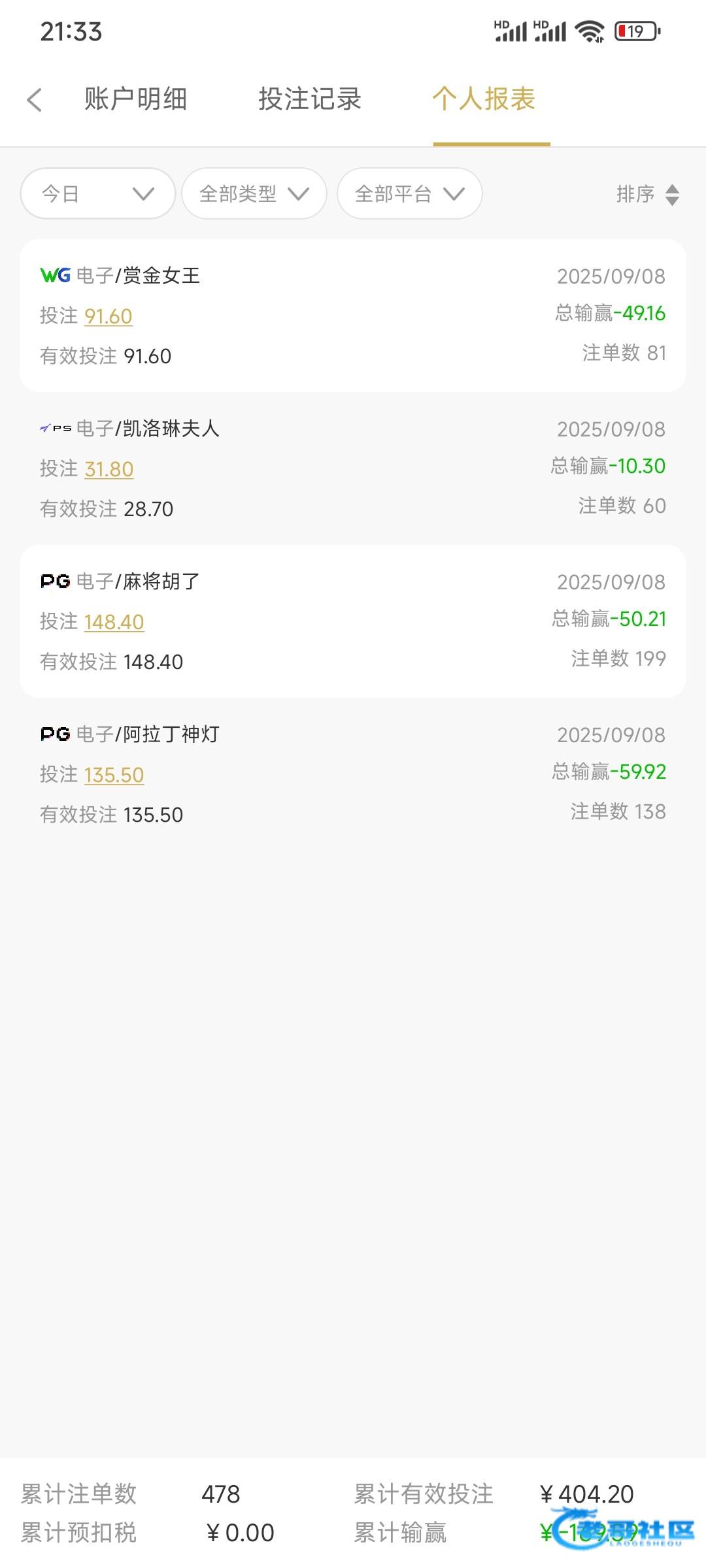The height and width of the screenshot is (1568, 706).
Task: Open the 赏金女王 bet amount 91.60 link
Action: click(x=109, y=316)
